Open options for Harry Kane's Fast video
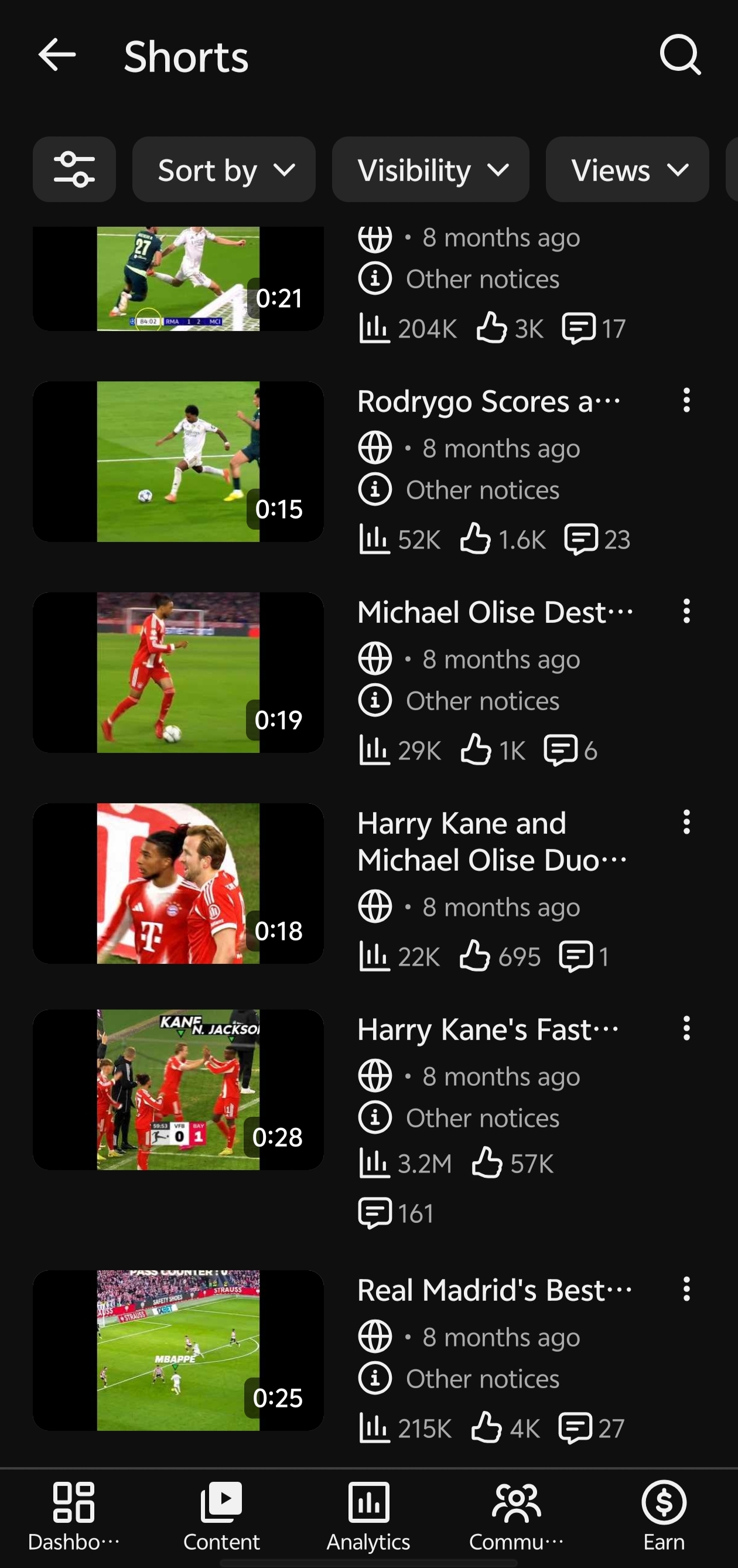This screenshot has width=738, height=1568. [x=686, y=1029]
